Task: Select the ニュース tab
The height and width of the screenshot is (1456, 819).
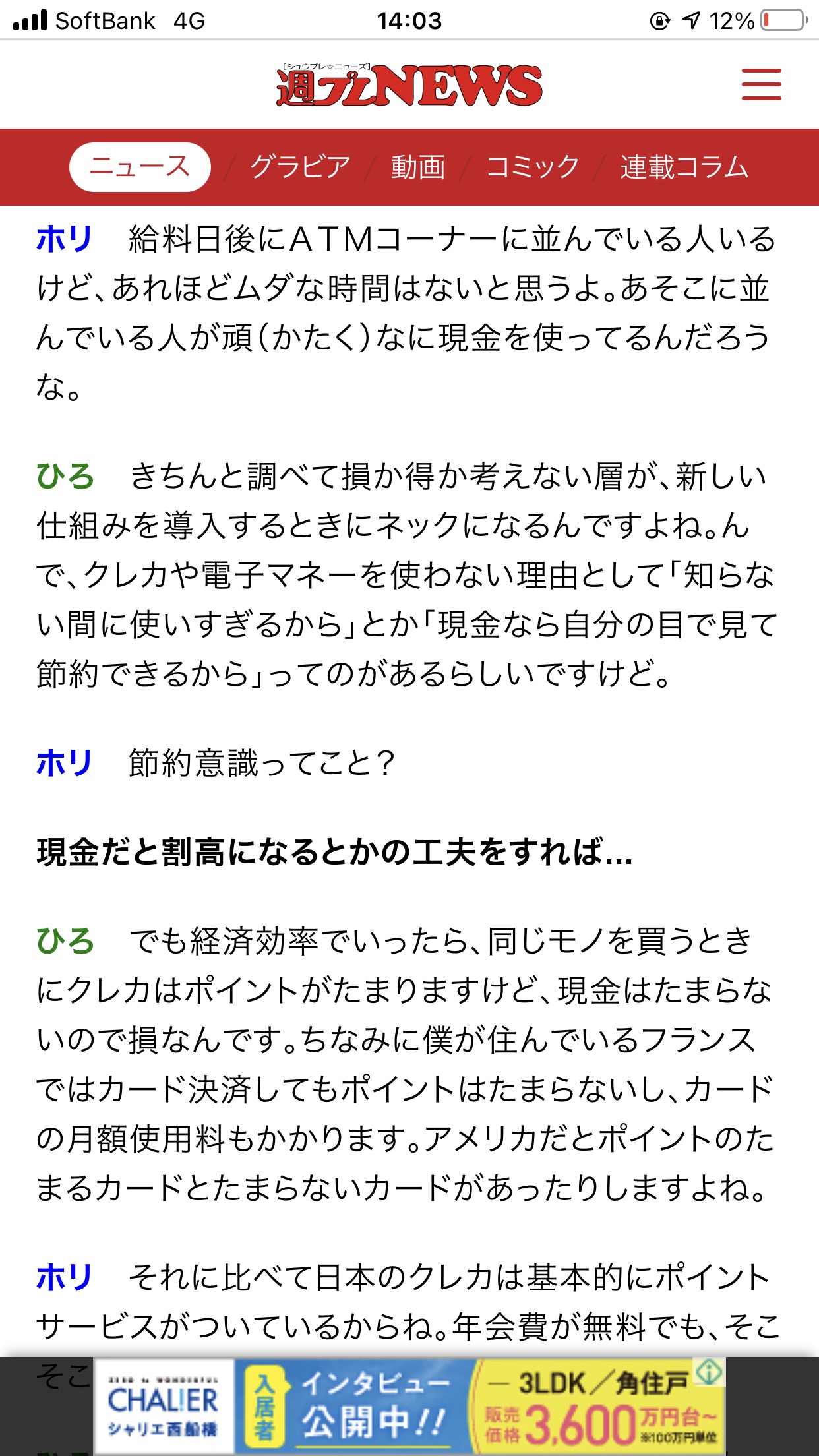Action: click(140, 167)
